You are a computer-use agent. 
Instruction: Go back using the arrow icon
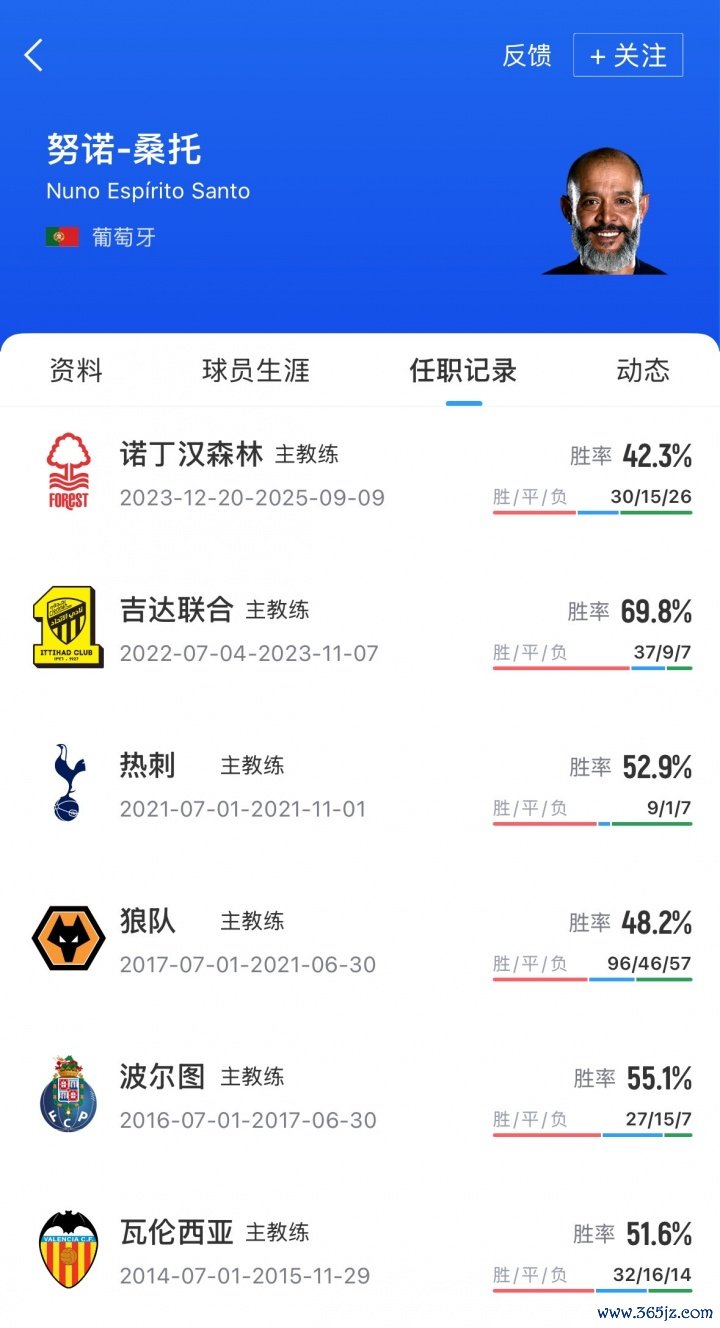pyautogui.click(x=34, y=55)
